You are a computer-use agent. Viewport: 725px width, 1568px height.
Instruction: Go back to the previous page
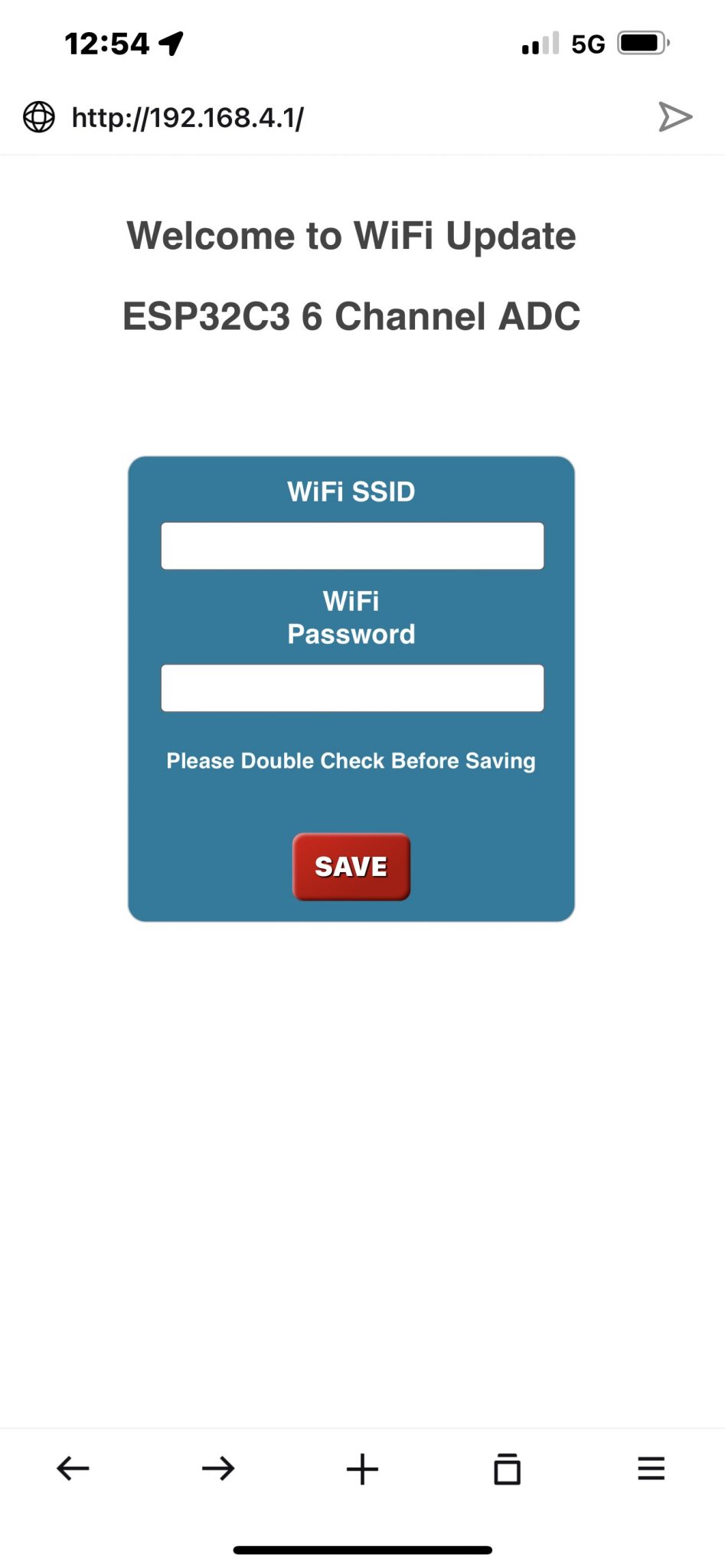[73, 1468]
